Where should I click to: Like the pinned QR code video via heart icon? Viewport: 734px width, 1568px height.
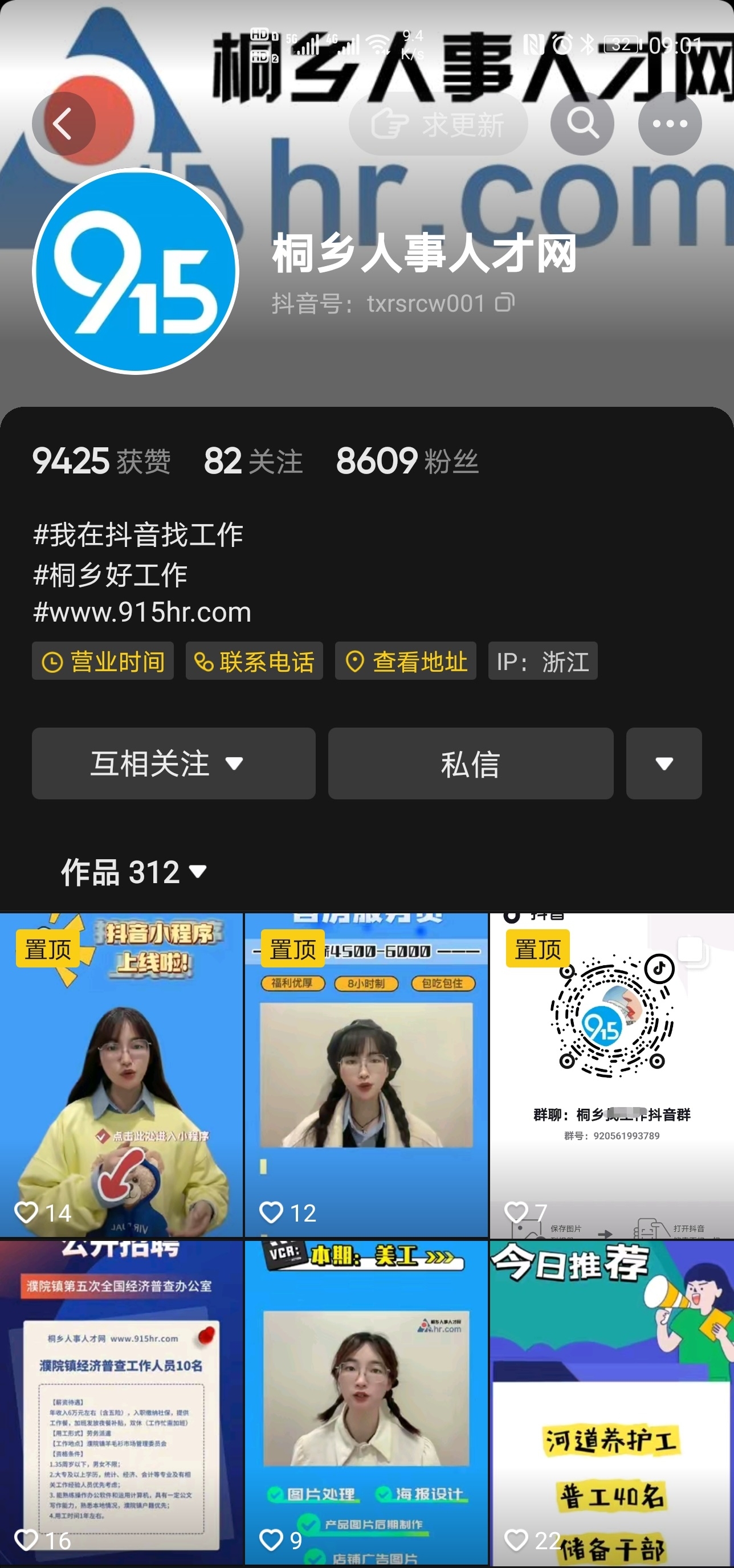pyautogui.click(x=517, y=1211)
